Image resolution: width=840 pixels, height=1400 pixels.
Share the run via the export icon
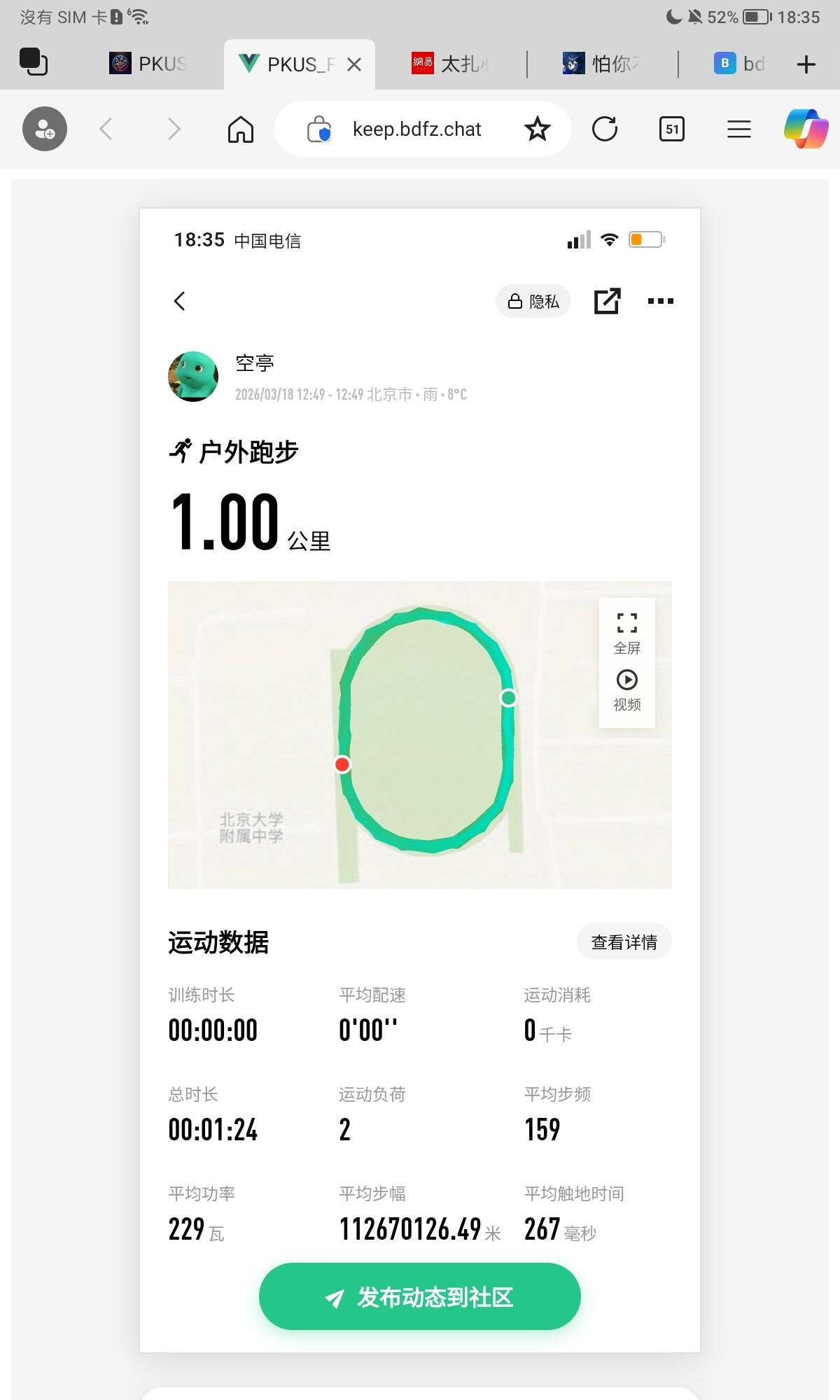(x=607, y=301)
